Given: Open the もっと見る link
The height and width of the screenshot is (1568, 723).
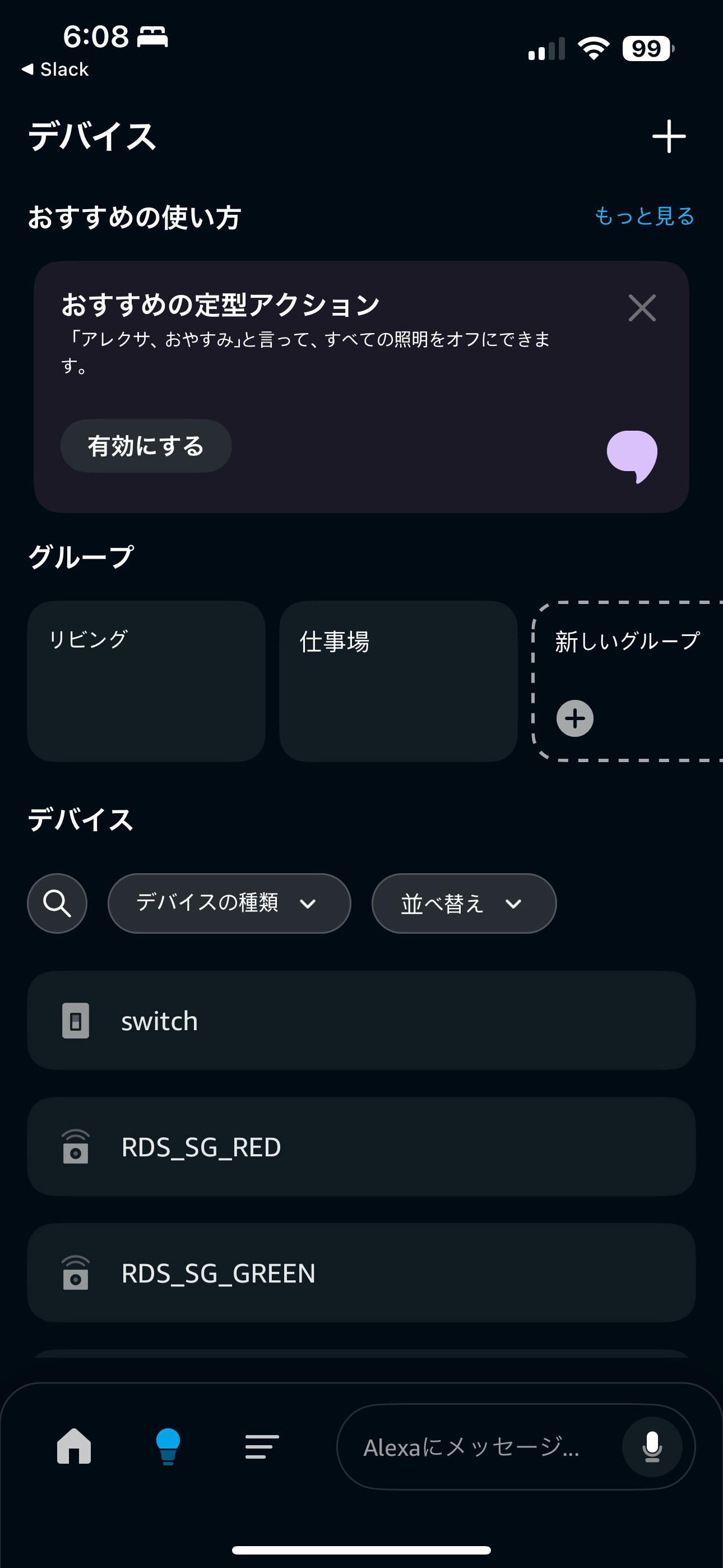Looking at the screenshot, I should pos(644,215).
